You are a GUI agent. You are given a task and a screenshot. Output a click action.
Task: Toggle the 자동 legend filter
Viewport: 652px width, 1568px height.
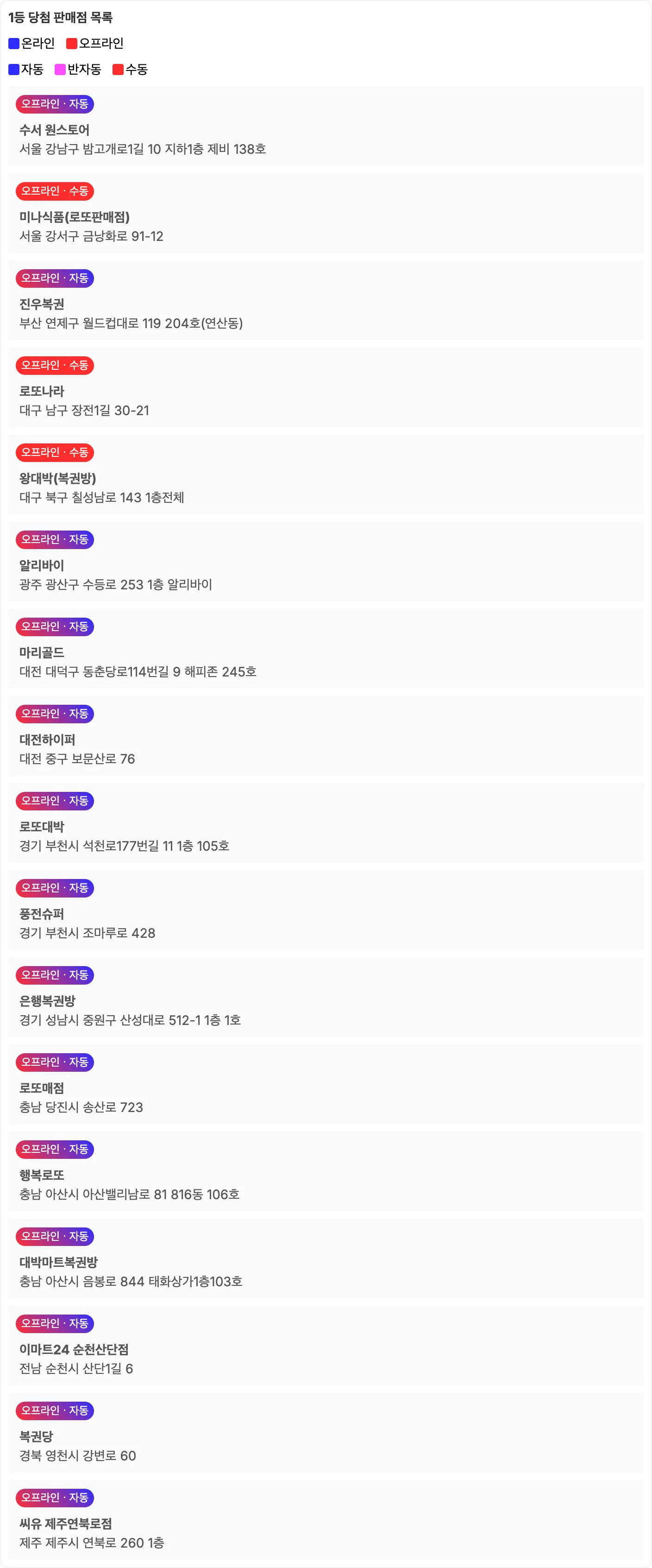point(27,70)
